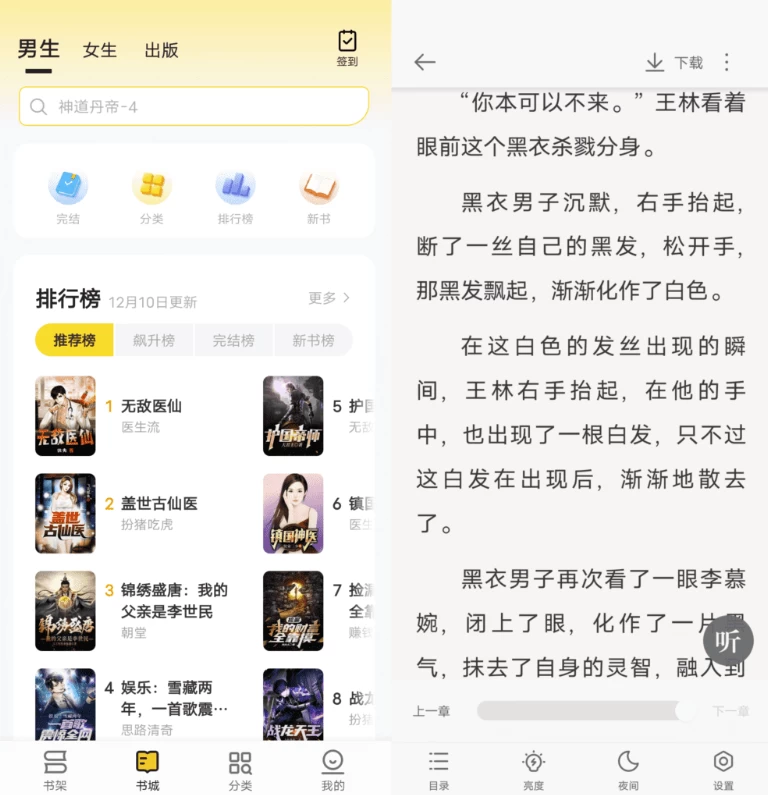Download this book with 下载
Screen dimensions: 768x795
click(x=674, y=62)
